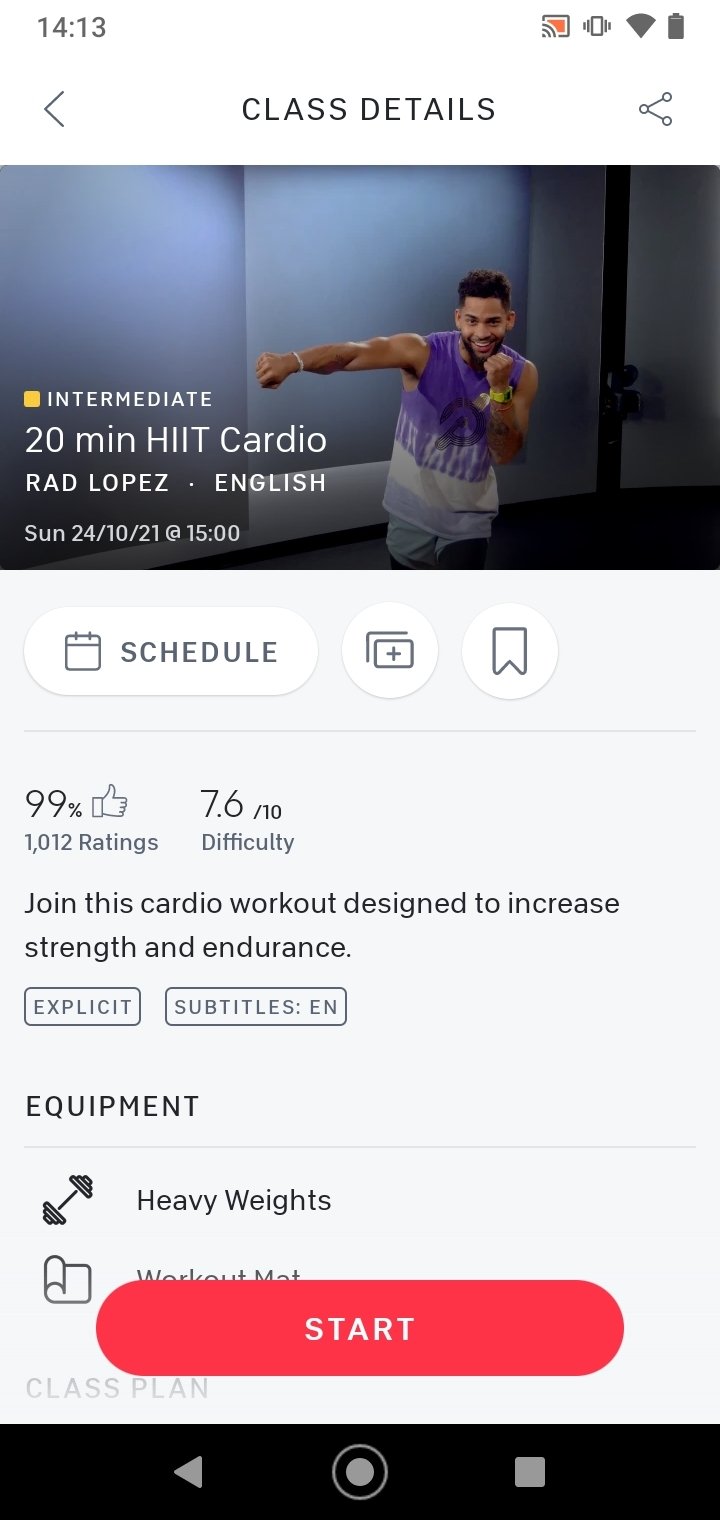Schedule this HIIT Cardio class
720x1520 pixels.
click(x=171, y=652)
